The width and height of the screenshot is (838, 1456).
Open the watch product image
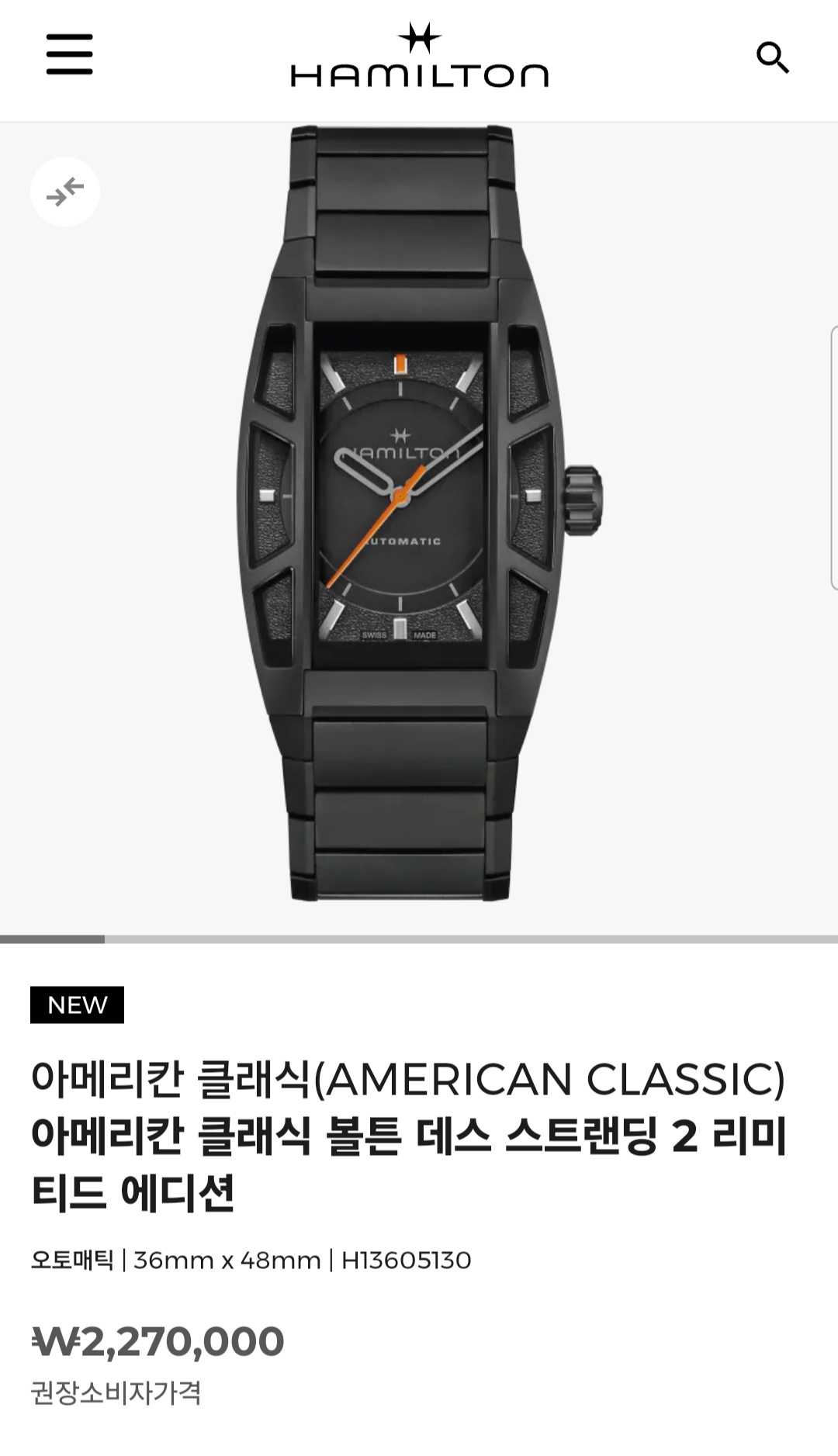point(419,513)
